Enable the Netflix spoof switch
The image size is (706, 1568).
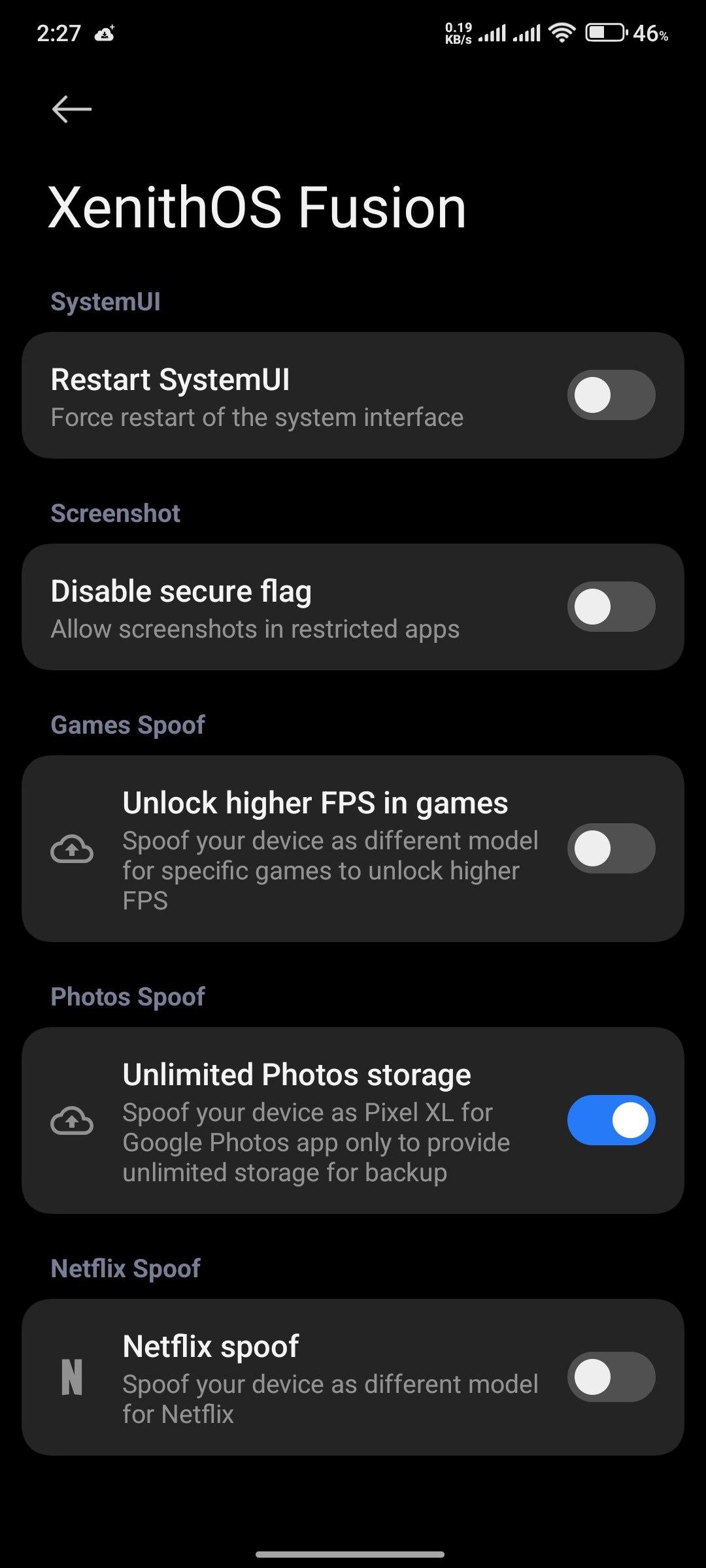pyautogui.click(x=611, y=1377)
